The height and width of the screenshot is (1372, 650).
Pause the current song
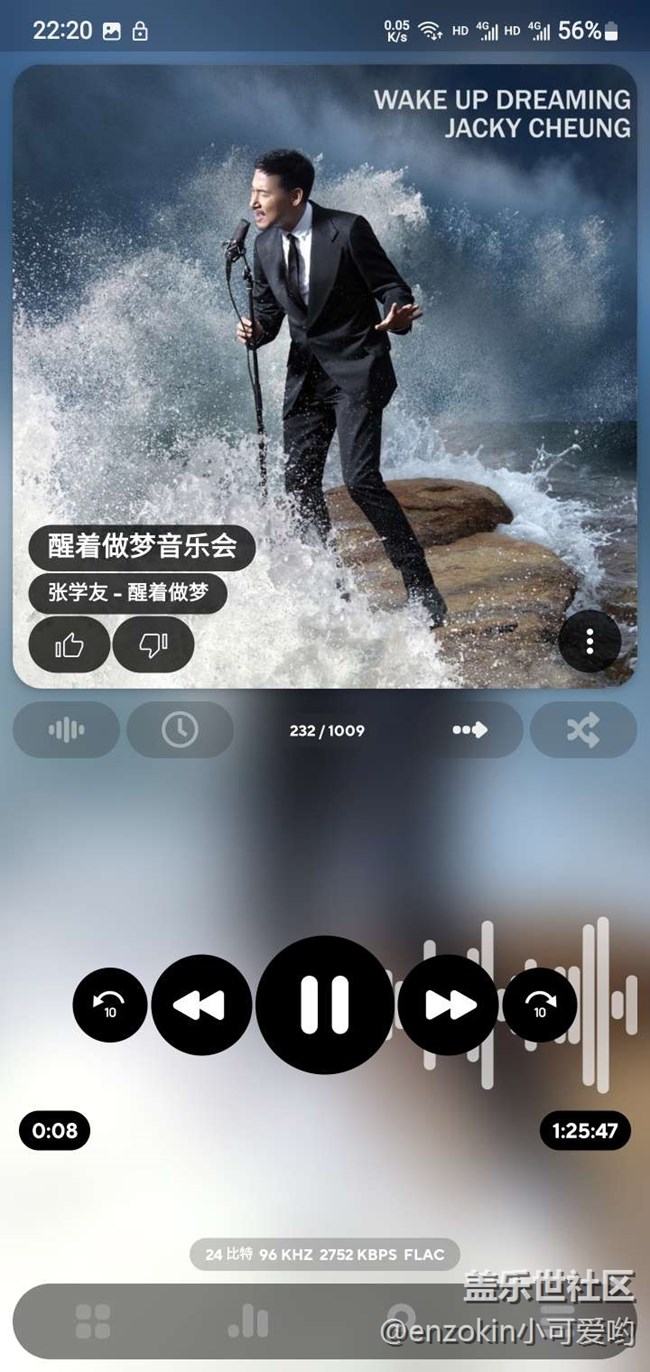click(325, 1003)
